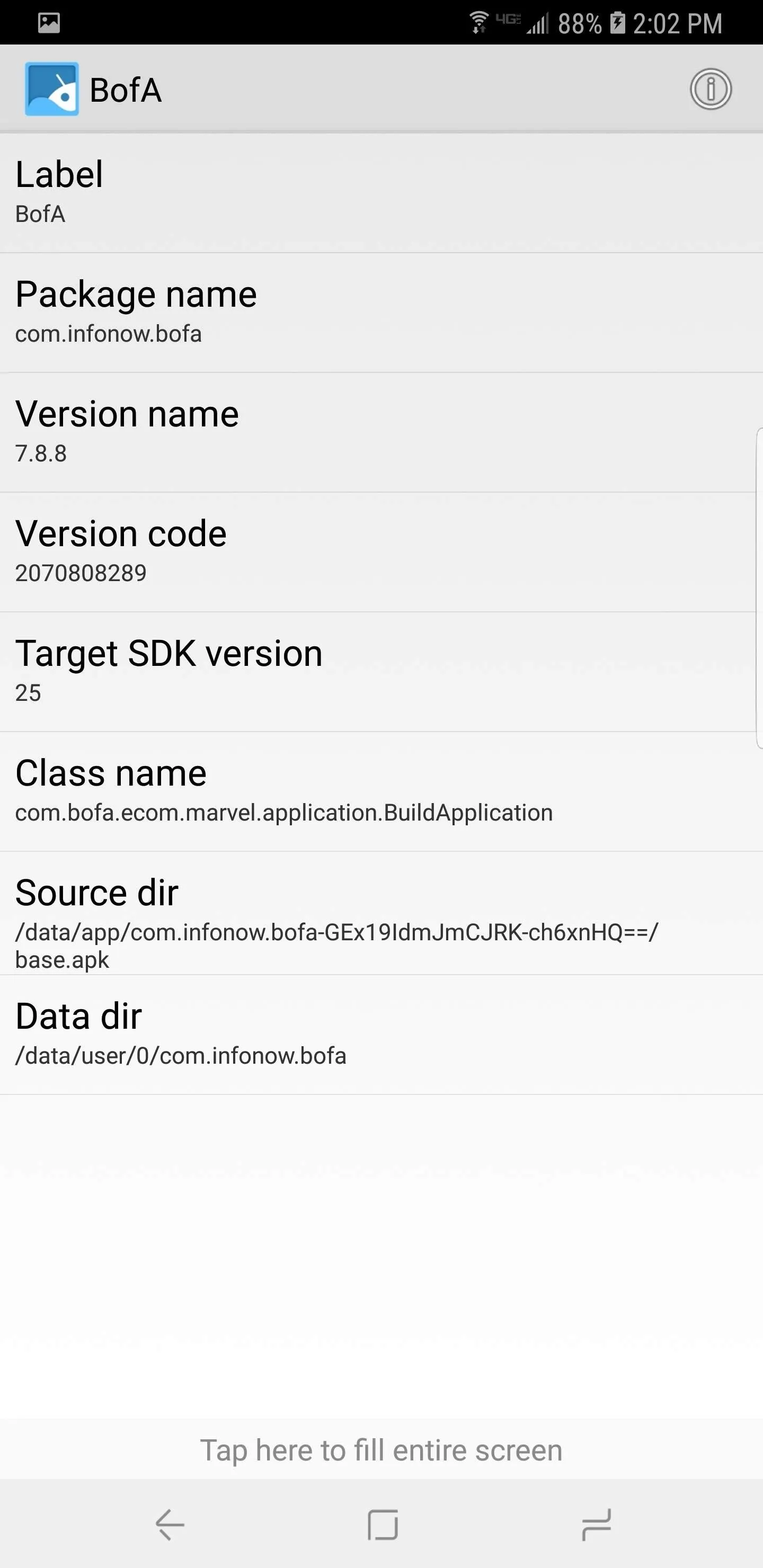The width and height of the screenshot is (763, 1568).
Task: Open the app info icon
Action: click(710, 89)
